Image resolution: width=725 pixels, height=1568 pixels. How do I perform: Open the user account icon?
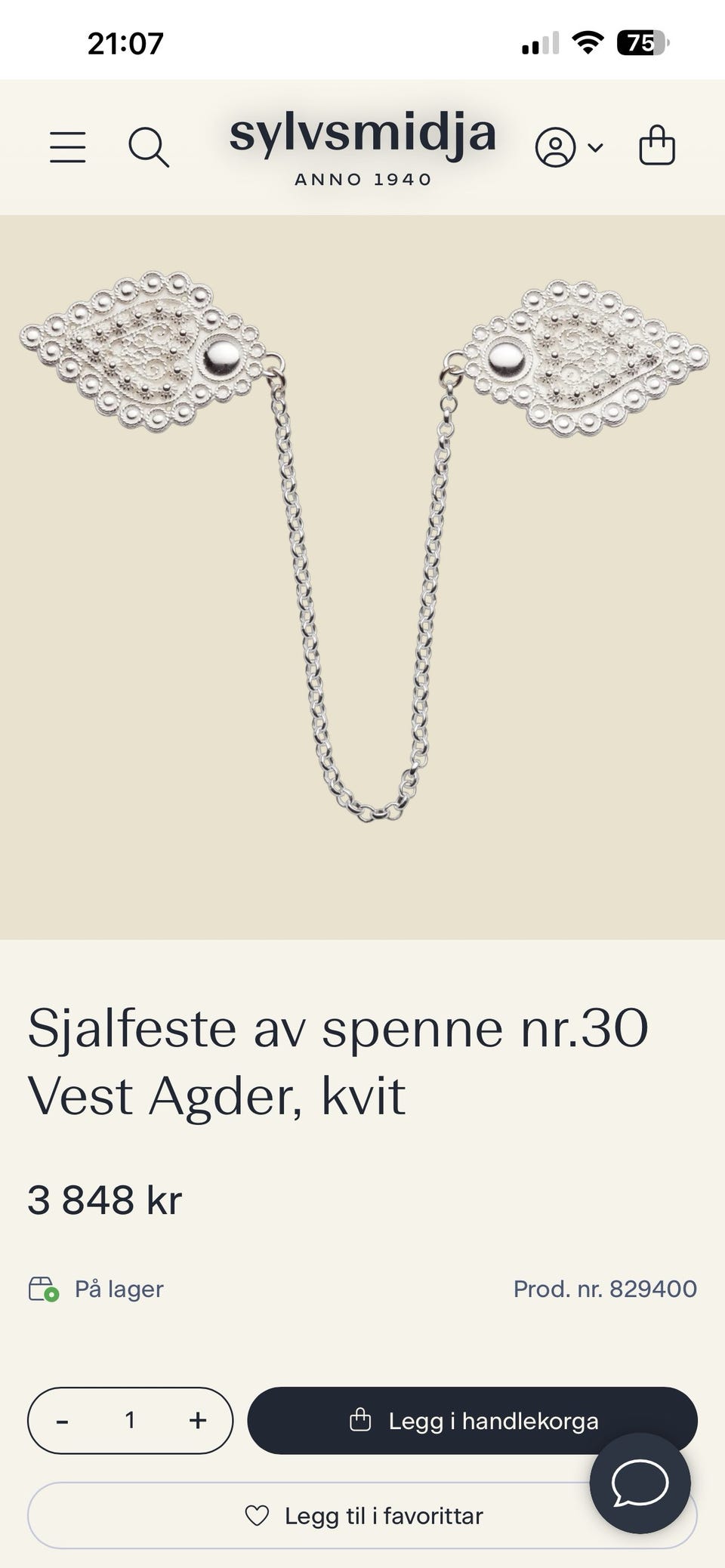(557, 146)
